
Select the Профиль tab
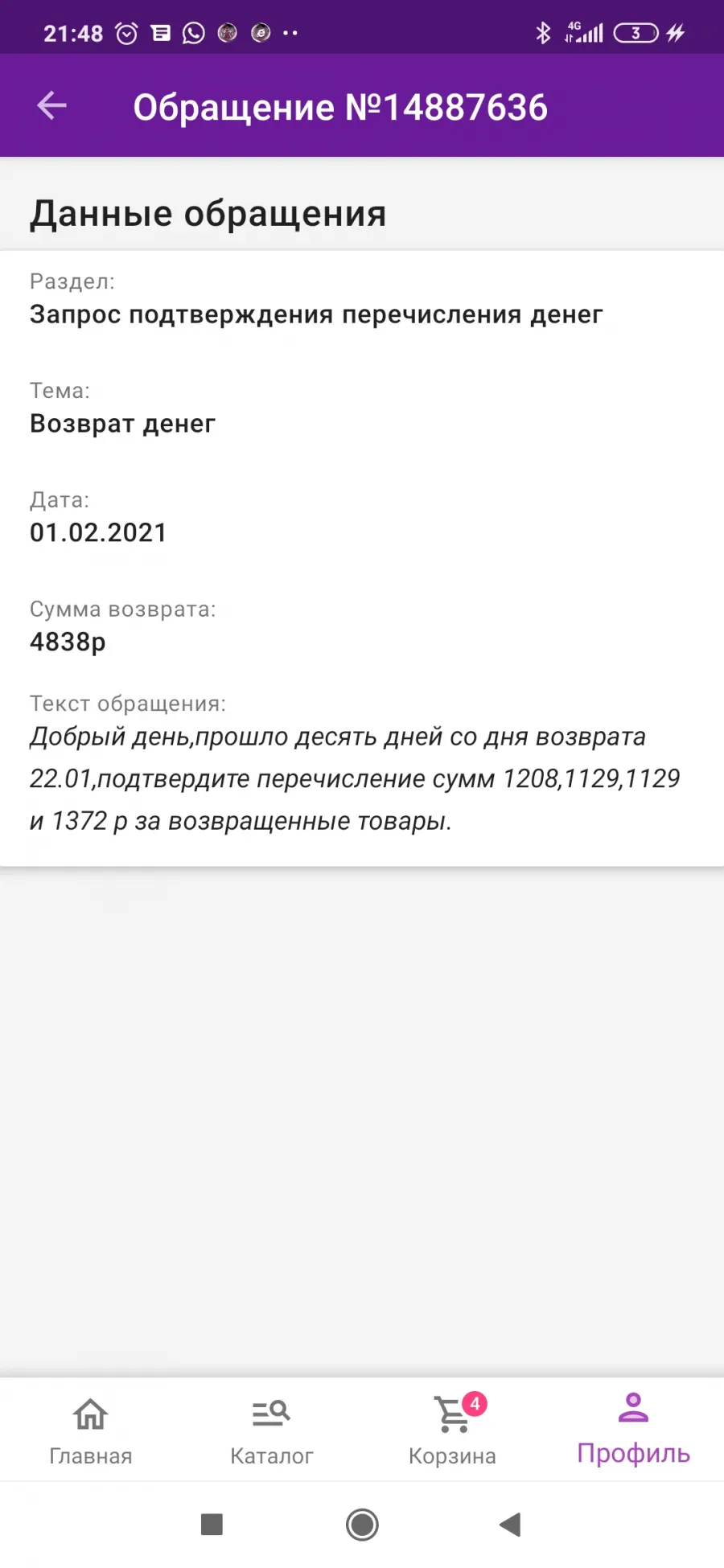click(633, 1430)
